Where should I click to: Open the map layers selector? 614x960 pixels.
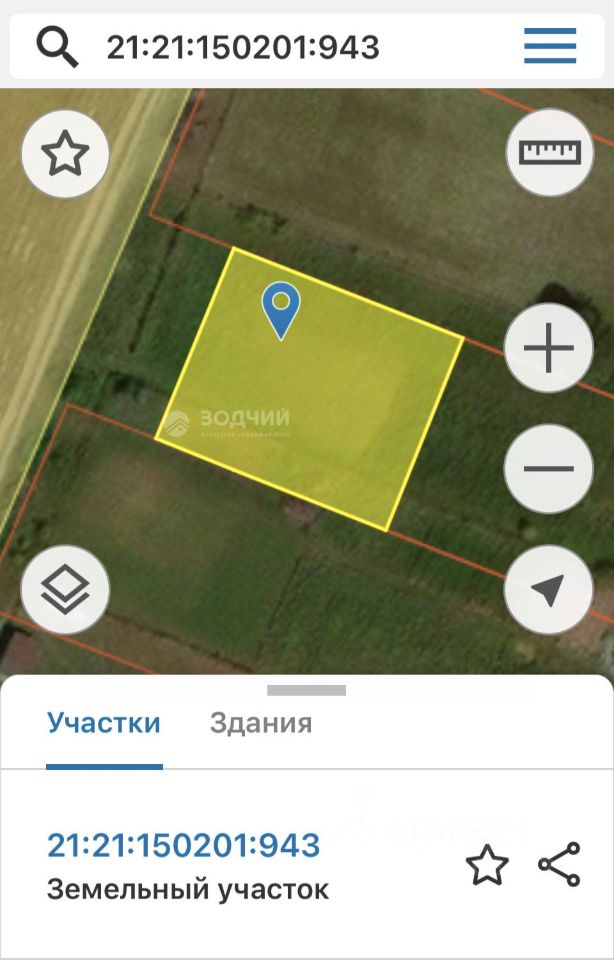(65, 590)
